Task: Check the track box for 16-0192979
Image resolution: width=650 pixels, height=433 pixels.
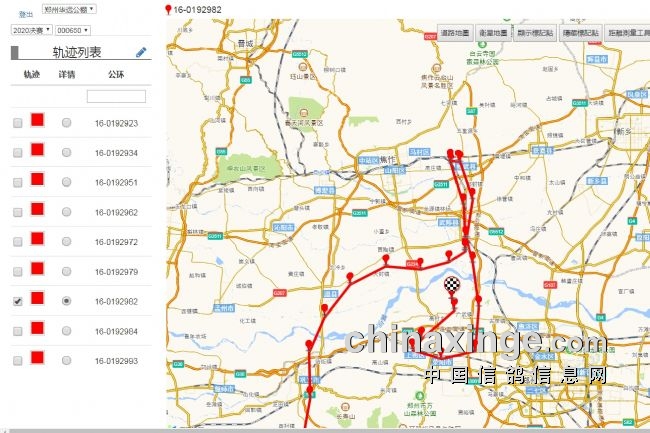Action: click(x=17, y=272)
